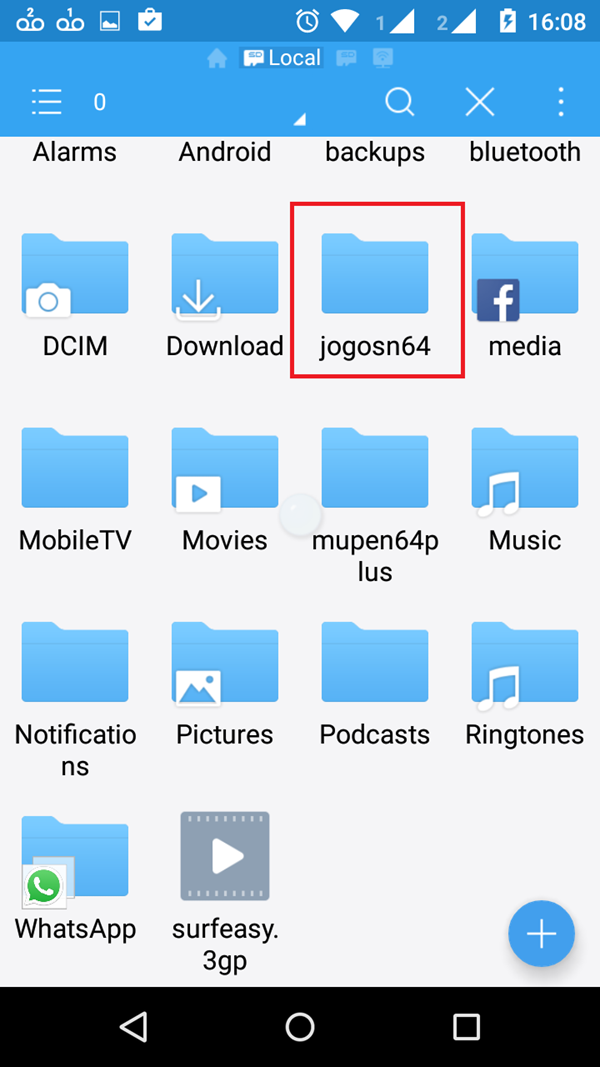600x1067 pixels.
Task: Go back using the system back button
Action: click(133, 1026)
